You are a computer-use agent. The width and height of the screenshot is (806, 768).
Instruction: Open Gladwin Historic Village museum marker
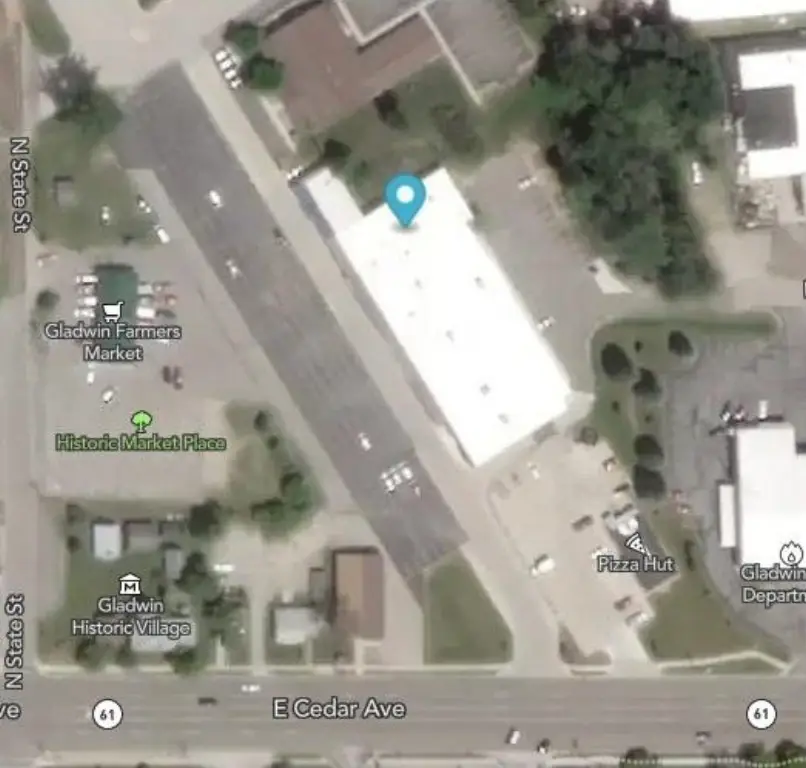[x=129, y=584]
